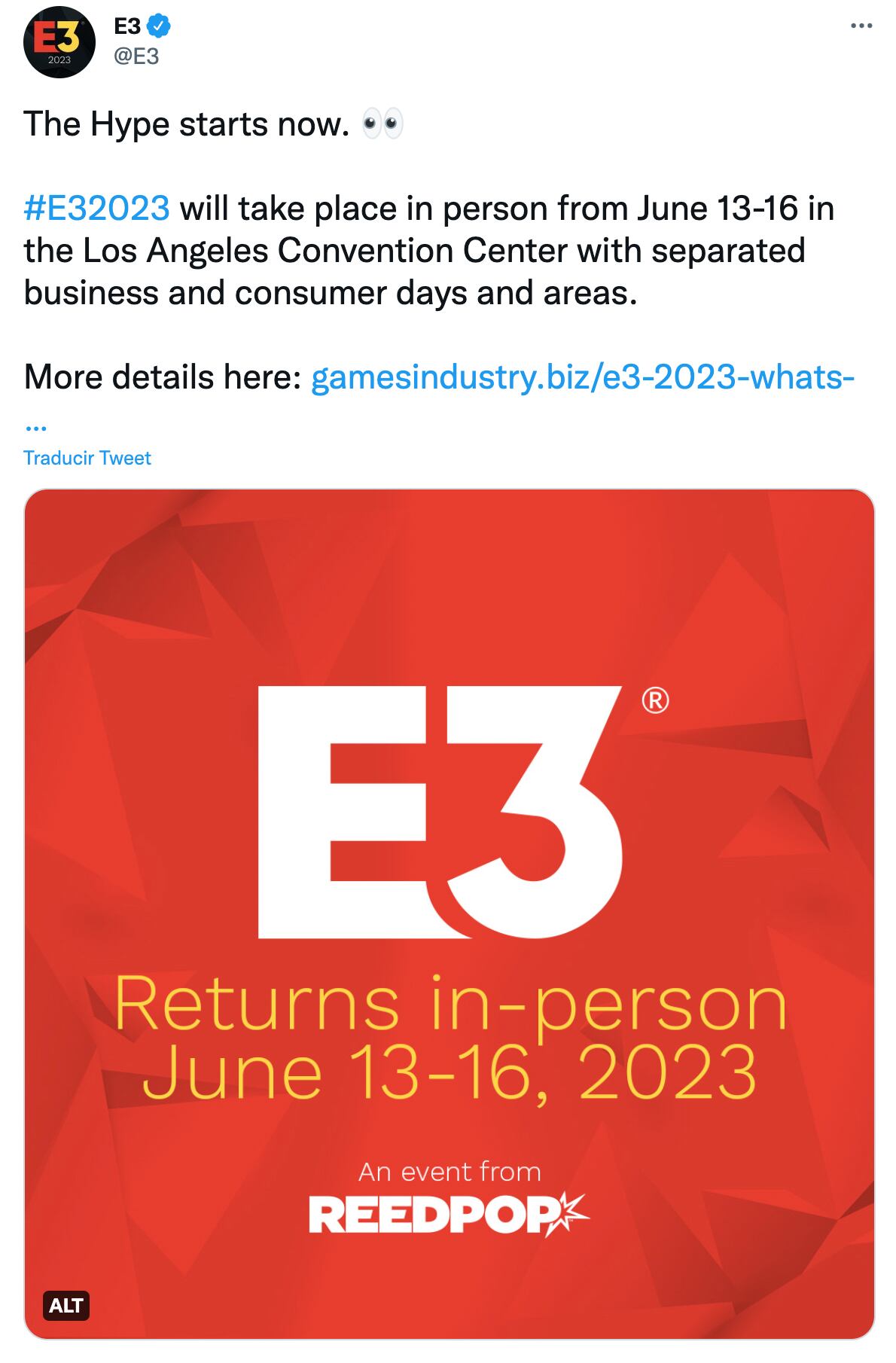Tap Traducir Tweet to translate
The image size is (896, 1363).
click(x=87, y=458)
